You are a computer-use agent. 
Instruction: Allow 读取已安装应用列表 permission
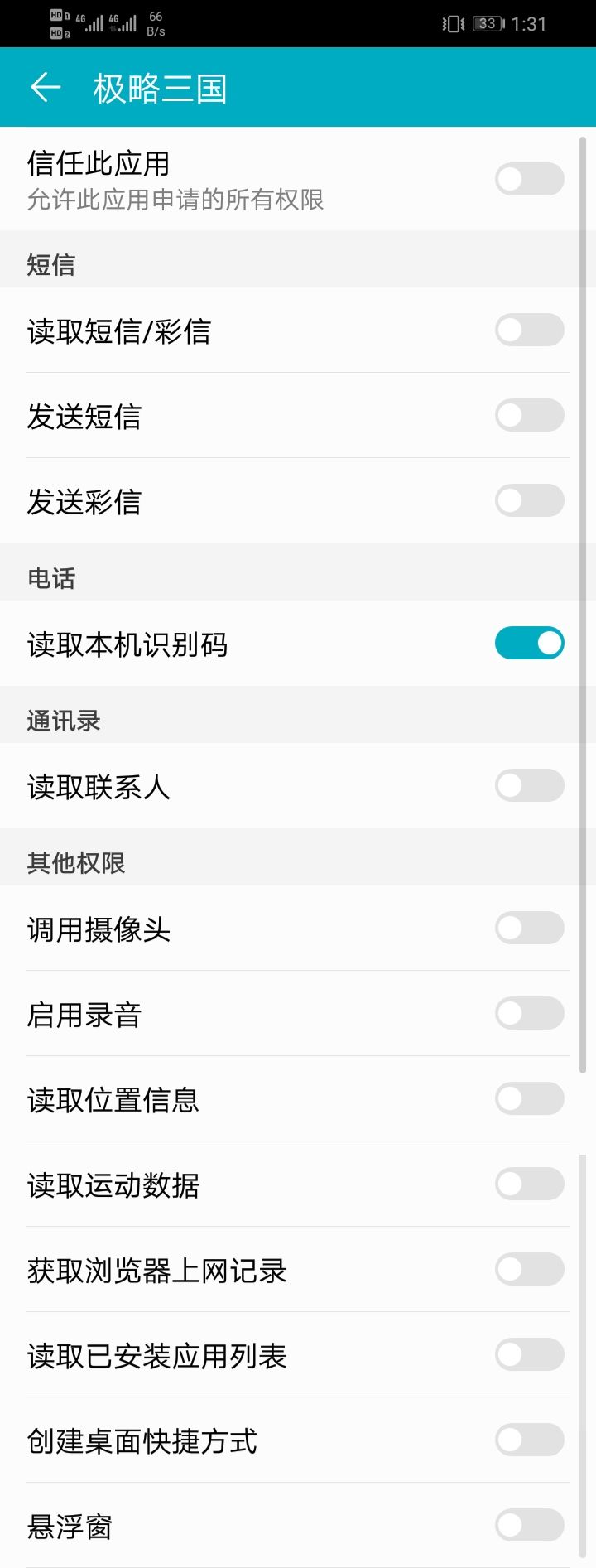pyautogui.click(x=529, y=1354)
